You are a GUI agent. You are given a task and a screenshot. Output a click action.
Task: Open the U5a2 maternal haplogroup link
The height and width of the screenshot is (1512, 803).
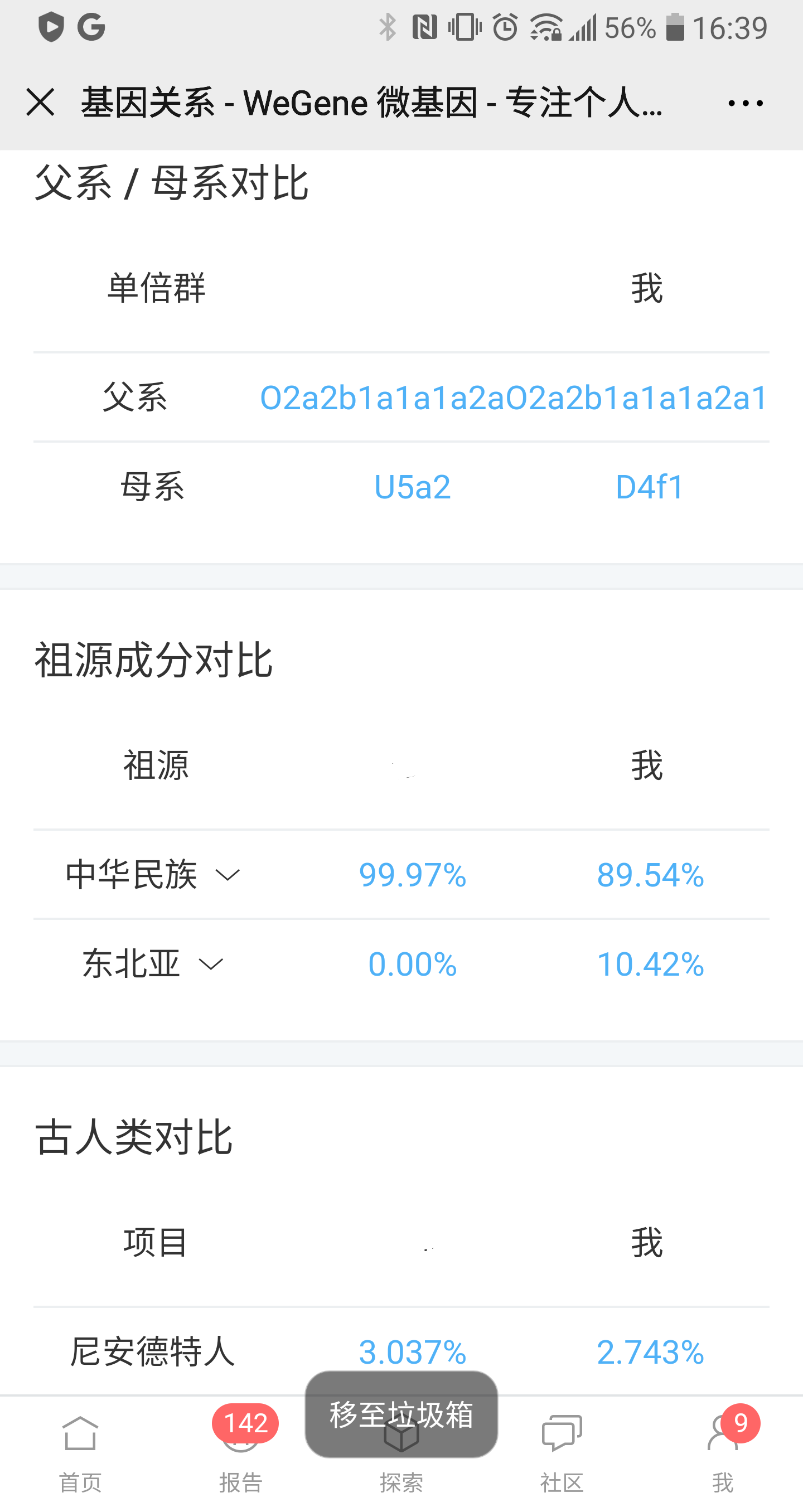413,487
